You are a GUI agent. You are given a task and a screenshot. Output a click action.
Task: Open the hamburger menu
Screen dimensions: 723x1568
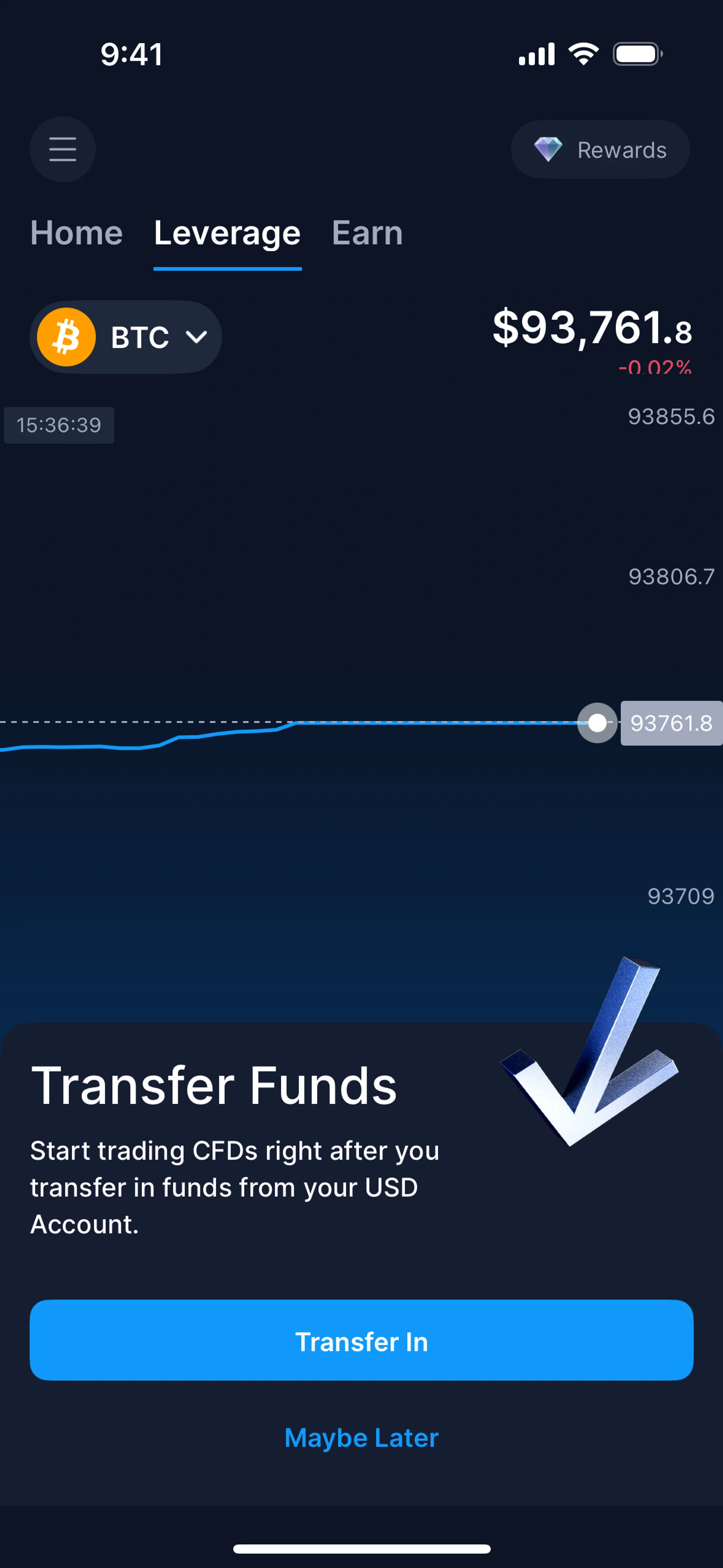(x=63, y=149)
